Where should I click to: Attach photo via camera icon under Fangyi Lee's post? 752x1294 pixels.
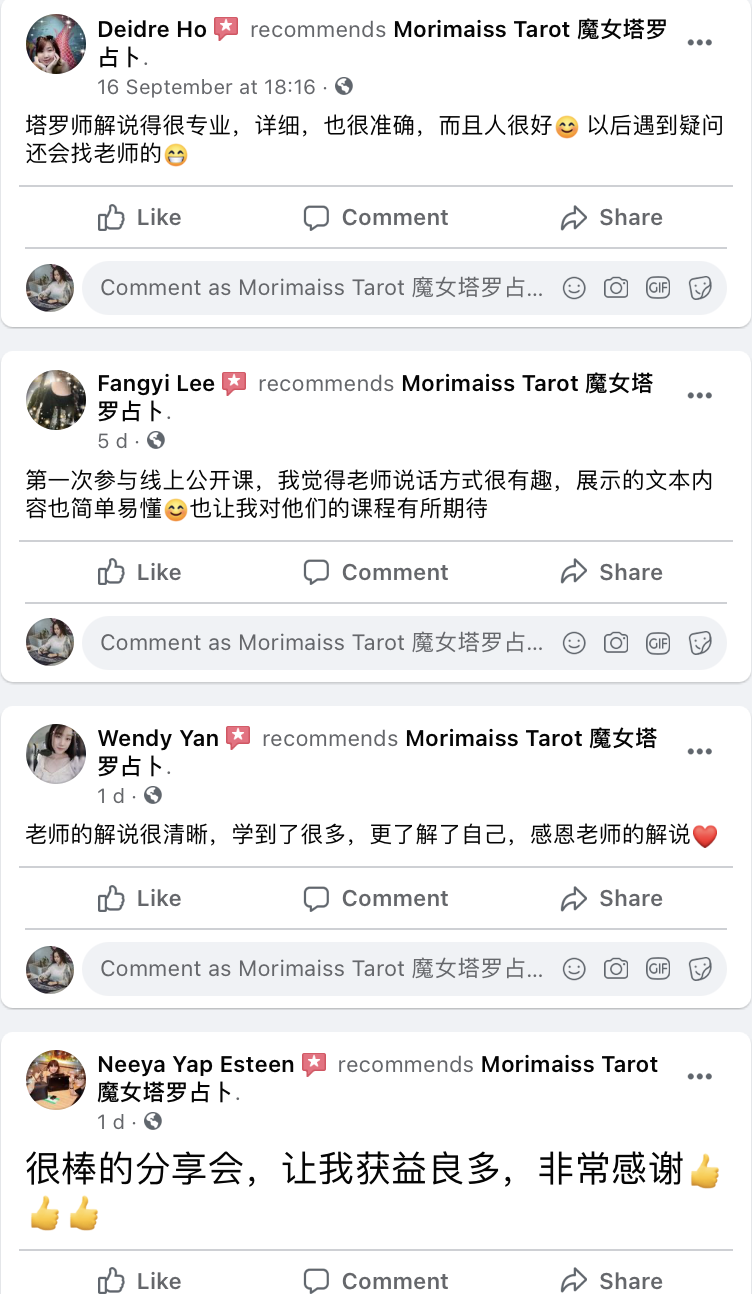(x=616, y=643)
